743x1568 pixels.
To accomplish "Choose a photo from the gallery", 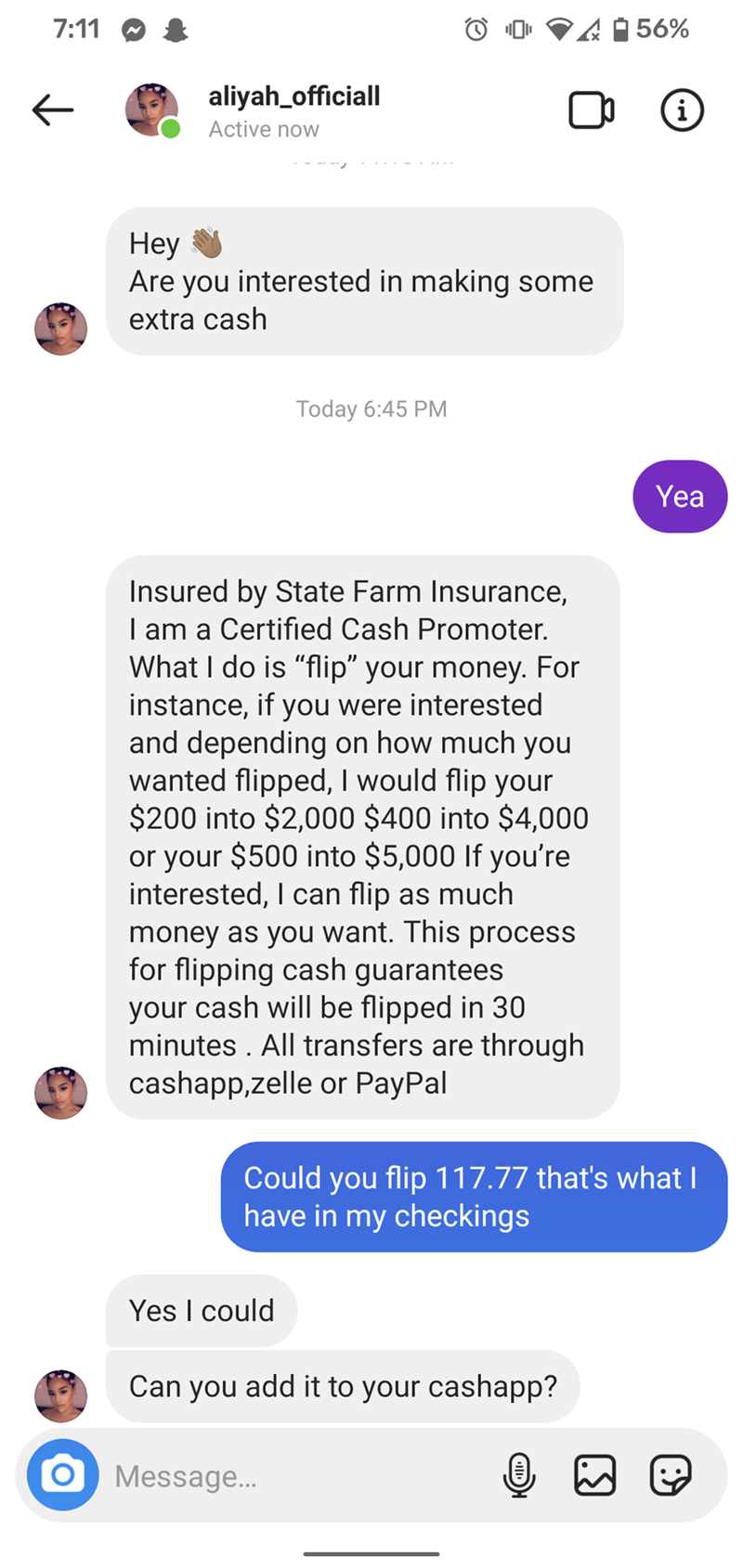I will click(x=594, y=1474).
